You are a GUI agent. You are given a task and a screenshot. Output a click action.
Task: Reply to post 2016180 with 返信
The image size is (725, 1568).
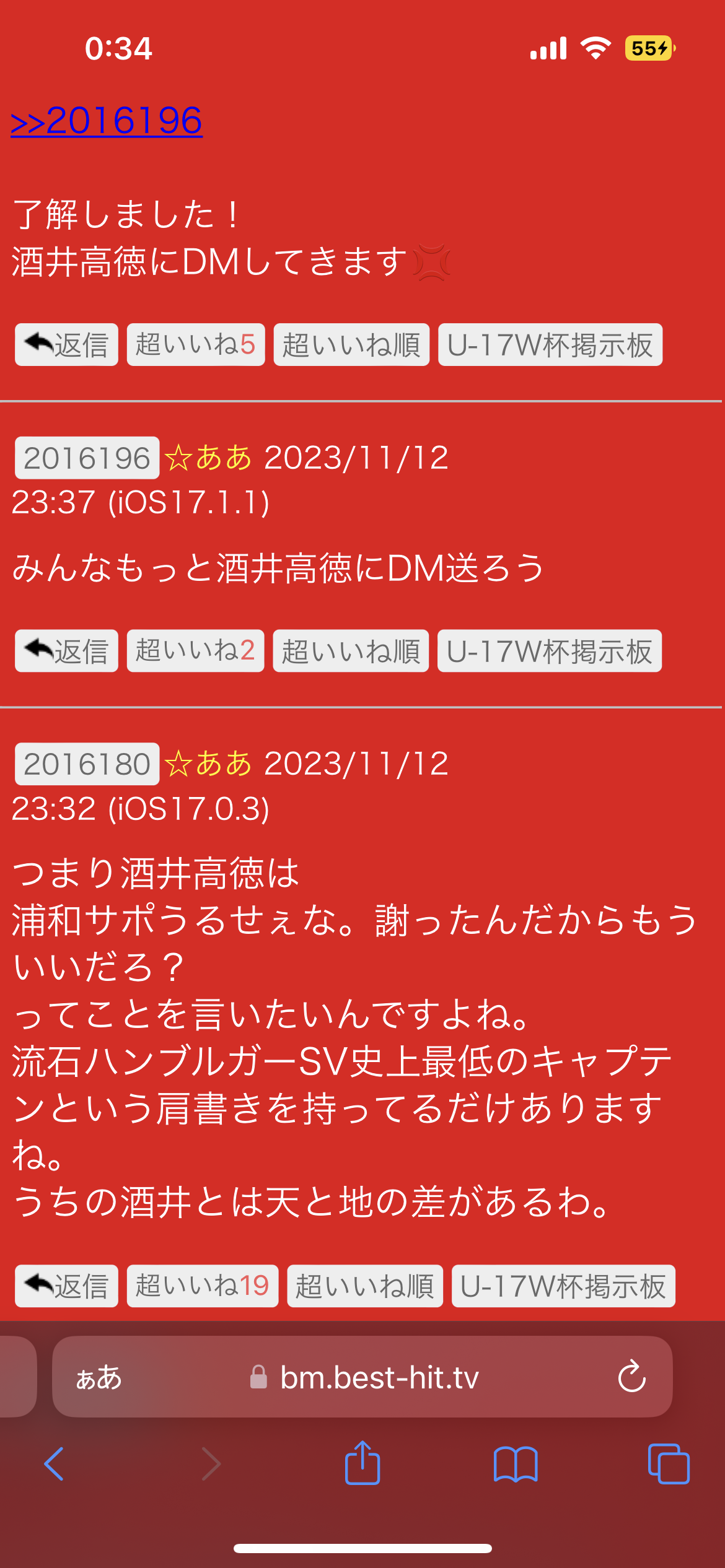click(66, 1286)
